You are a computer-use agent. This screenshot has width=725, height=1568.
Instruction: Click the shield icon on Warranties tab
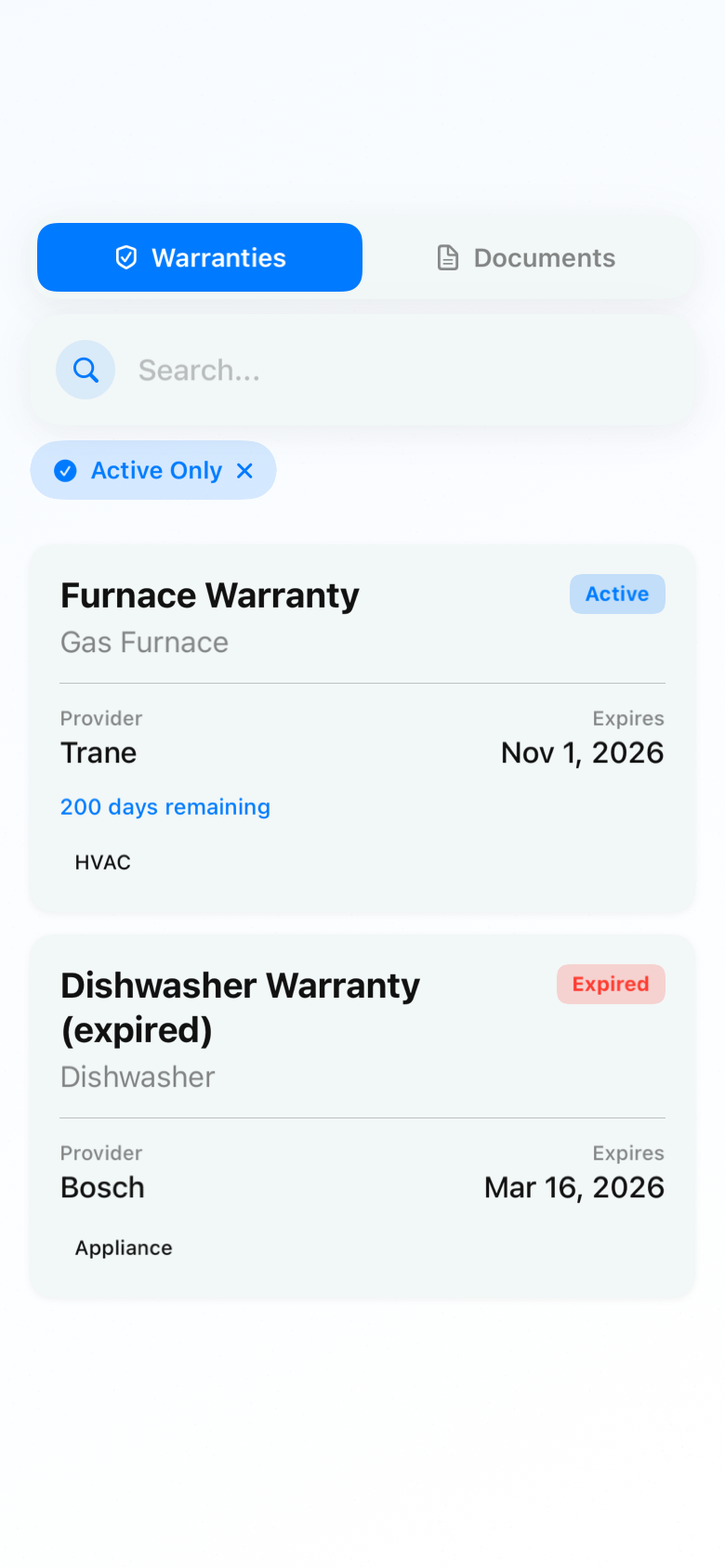(x=126, y=257)
